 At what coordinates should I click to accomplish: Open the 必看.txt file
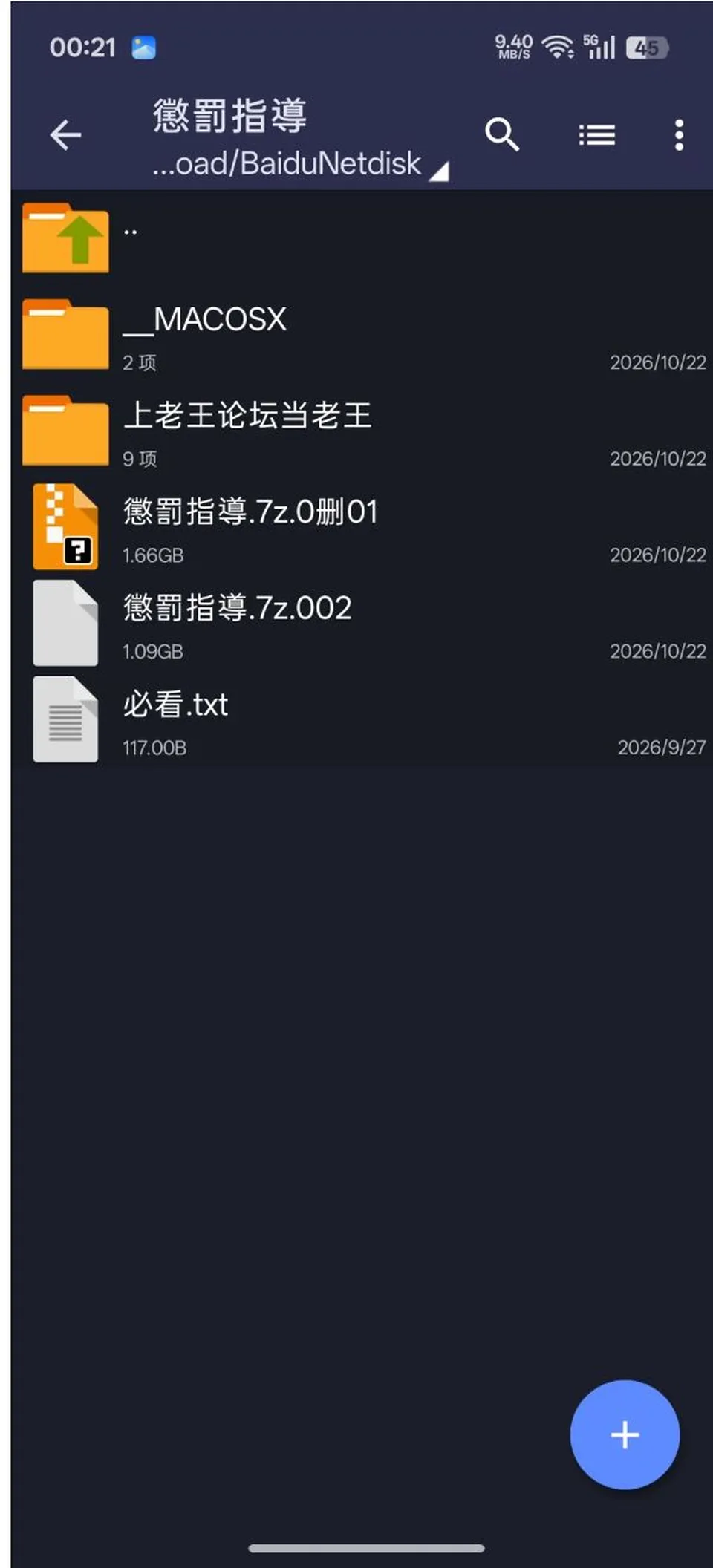pos(362,719)
